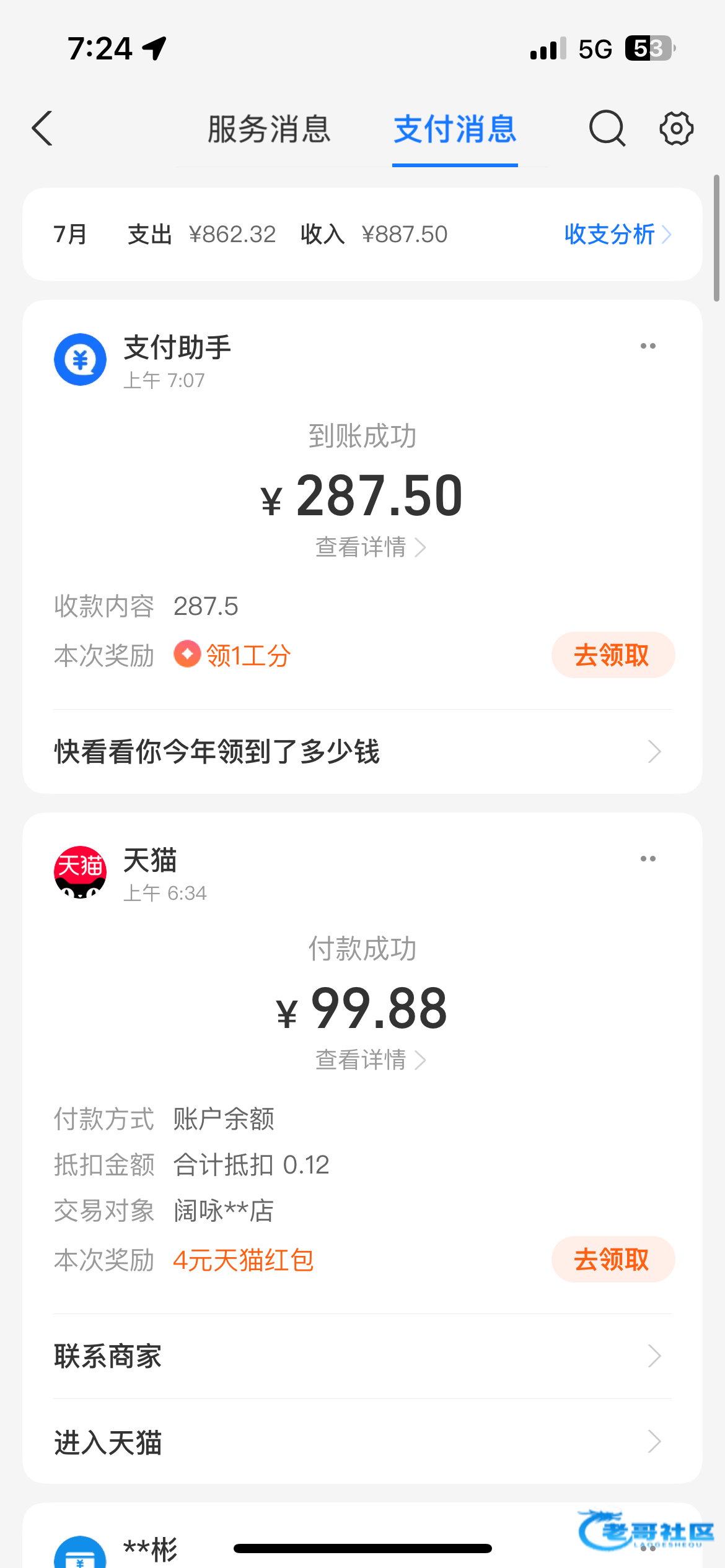Open more options on 支付助手 card
This screenshot has width=725, height=1568.
click(648, 346)
